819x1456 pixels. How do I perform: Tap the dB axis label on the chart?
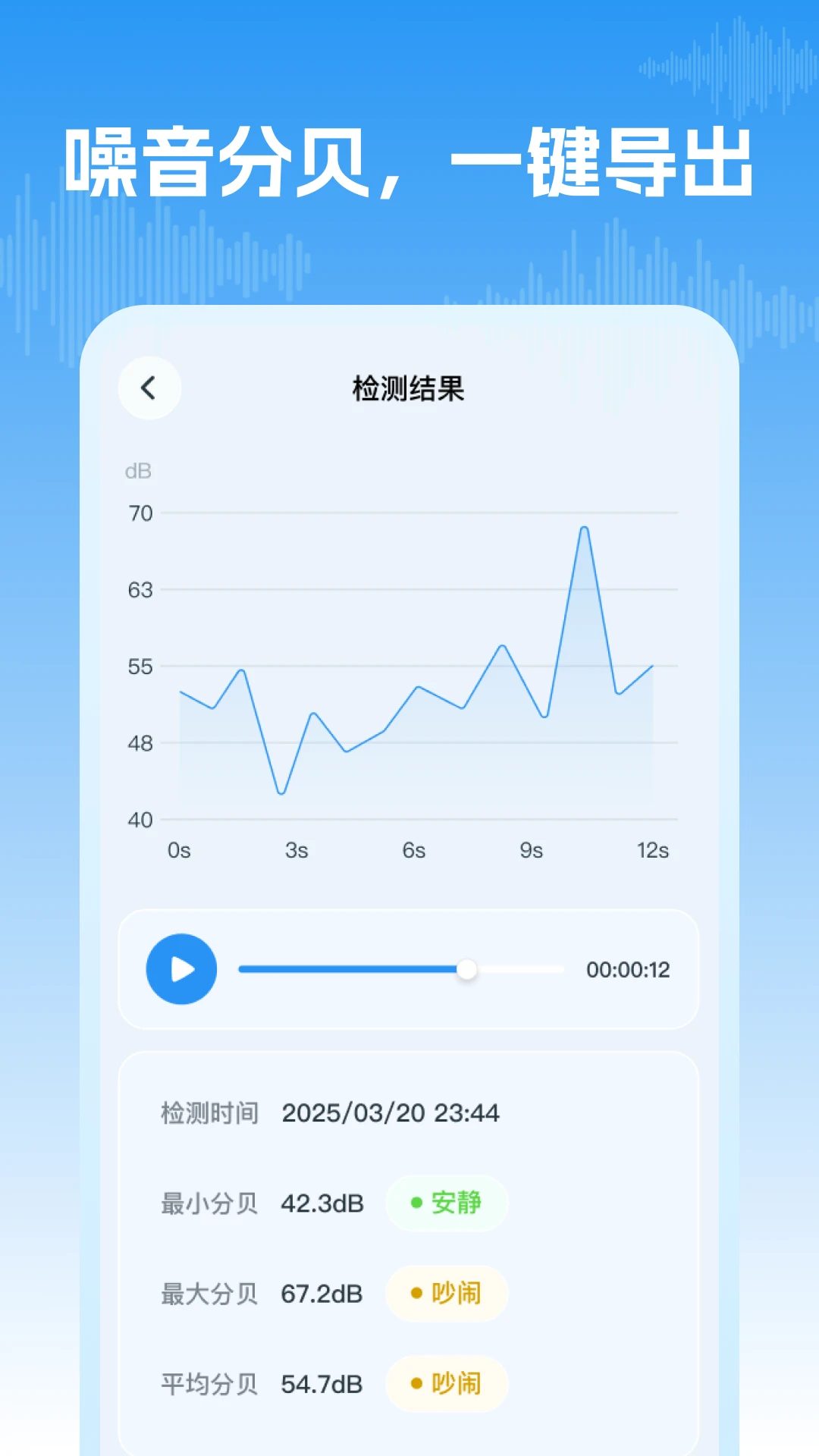140,471
